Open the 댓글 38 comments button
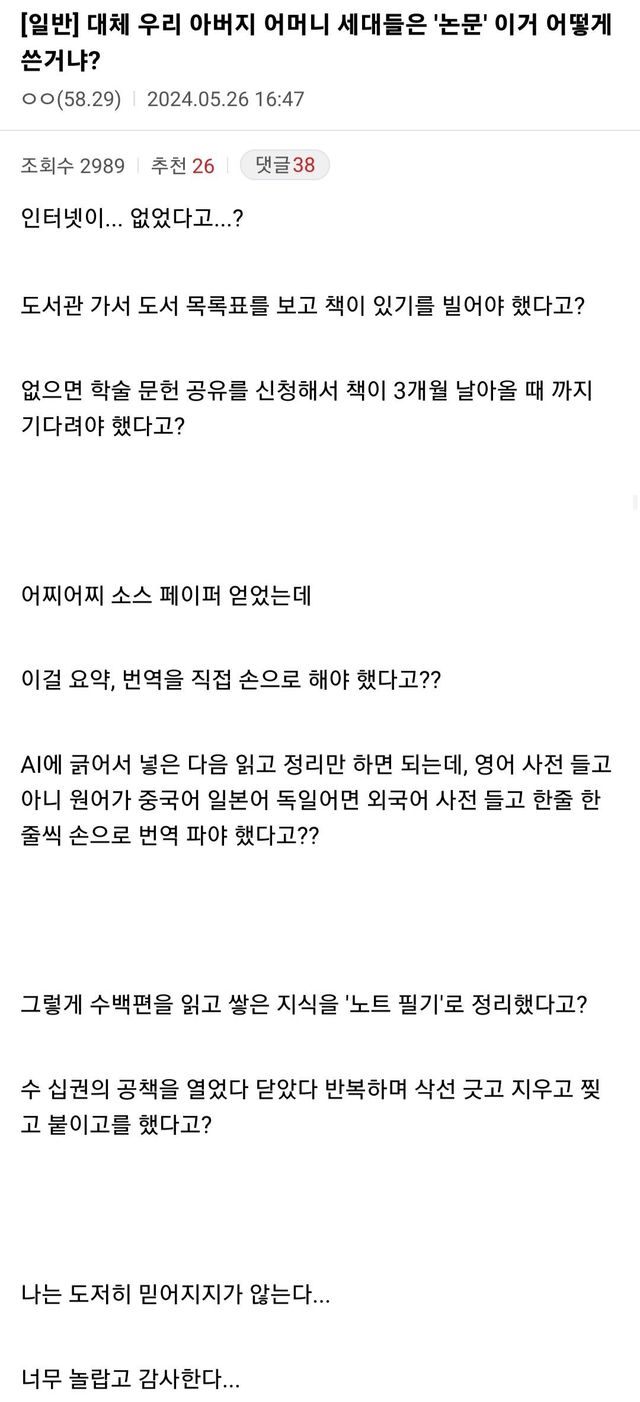 pos(285,165)
